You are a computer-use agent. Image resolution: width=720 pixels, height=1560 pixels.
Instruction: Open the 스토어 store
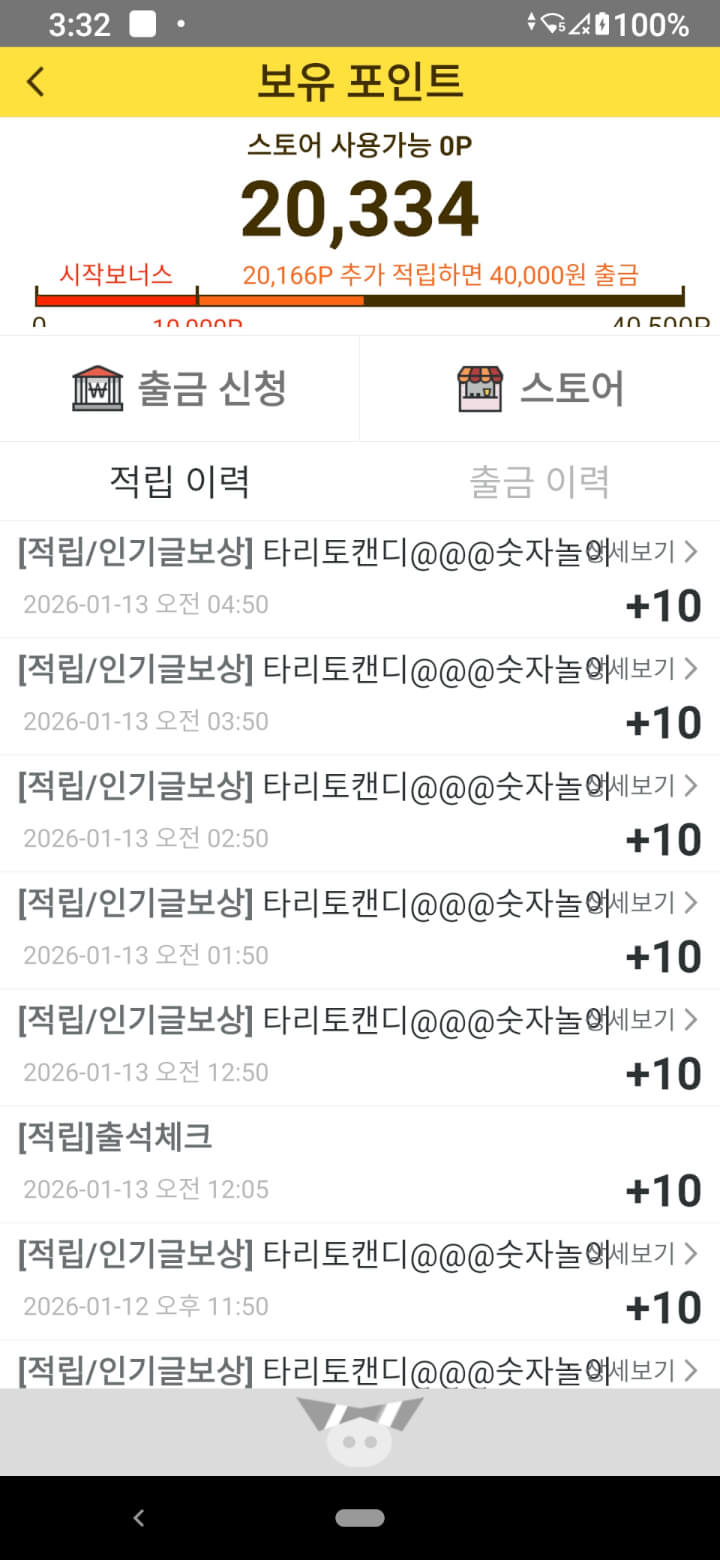540,388
